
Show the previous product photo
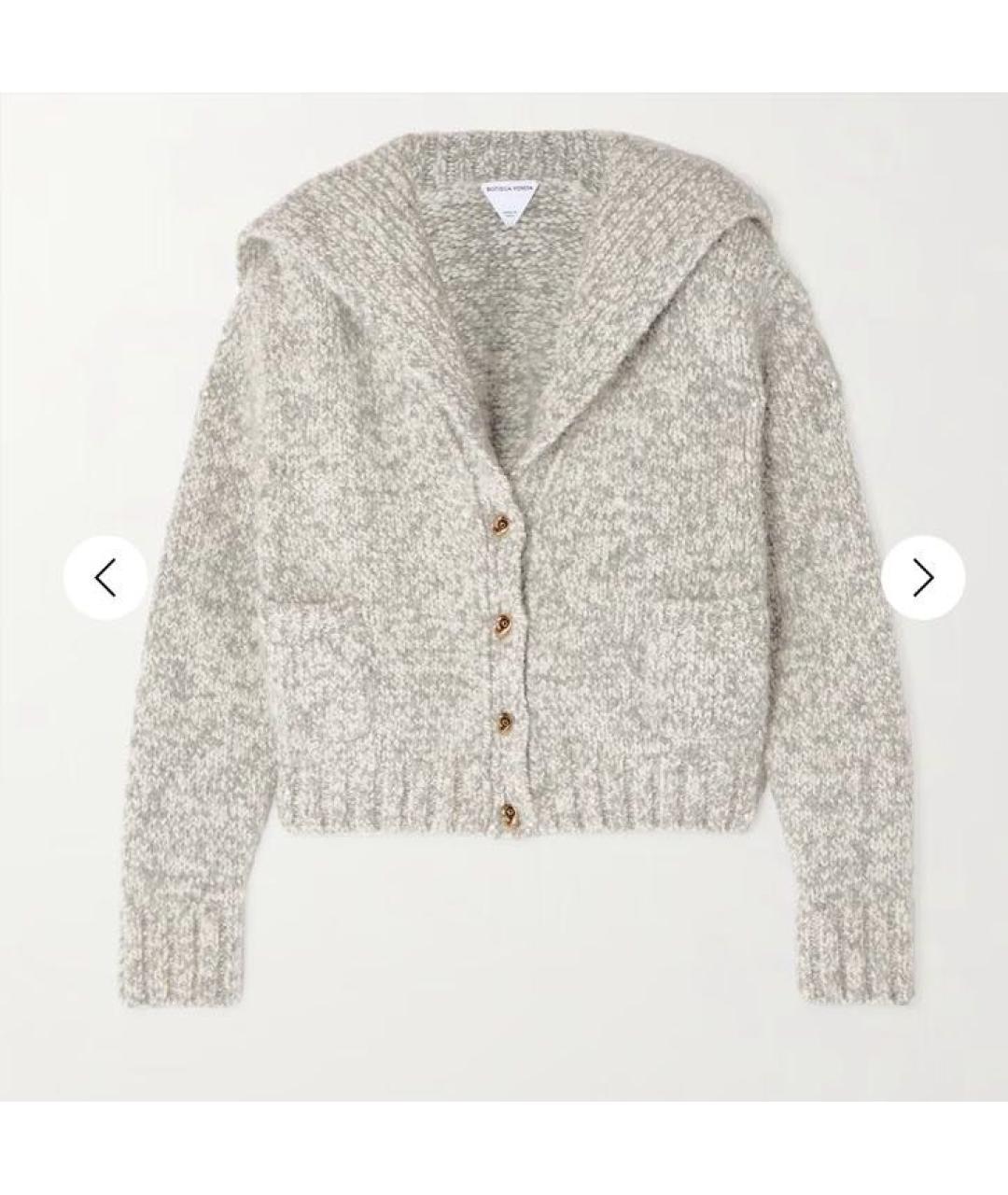(105, 579)
